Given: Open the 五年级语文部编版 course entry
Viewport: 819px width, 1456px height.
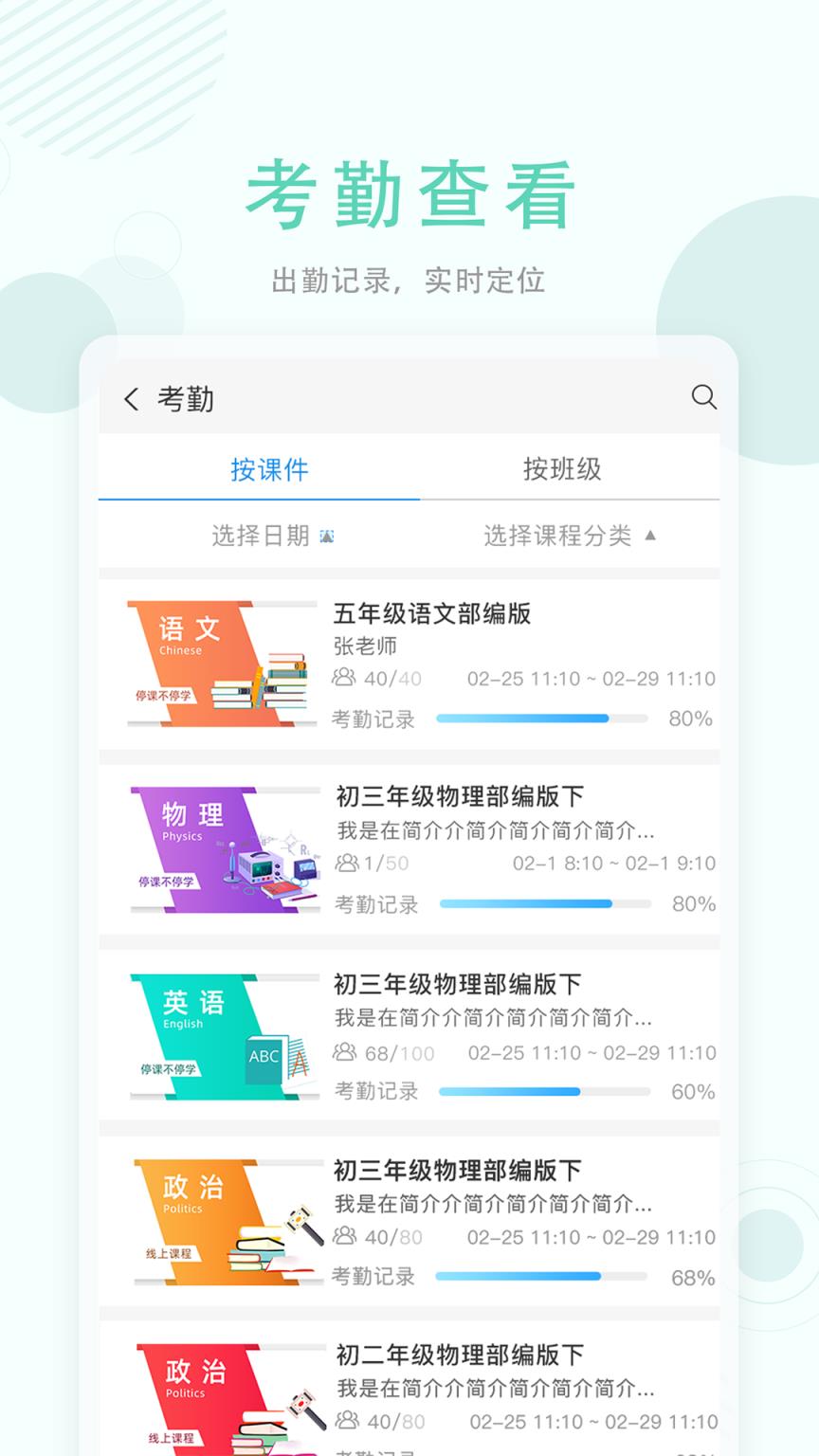Looking at the screenshot, I should [431, 614].
